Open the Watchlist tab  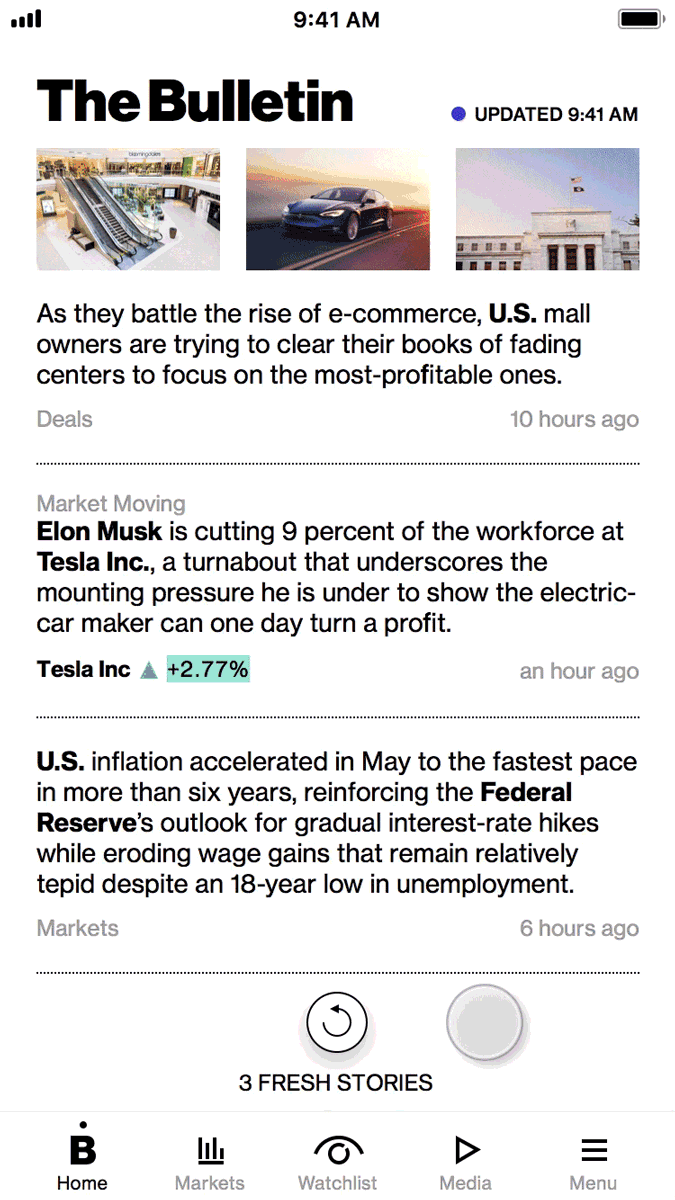click(338, 1162)
